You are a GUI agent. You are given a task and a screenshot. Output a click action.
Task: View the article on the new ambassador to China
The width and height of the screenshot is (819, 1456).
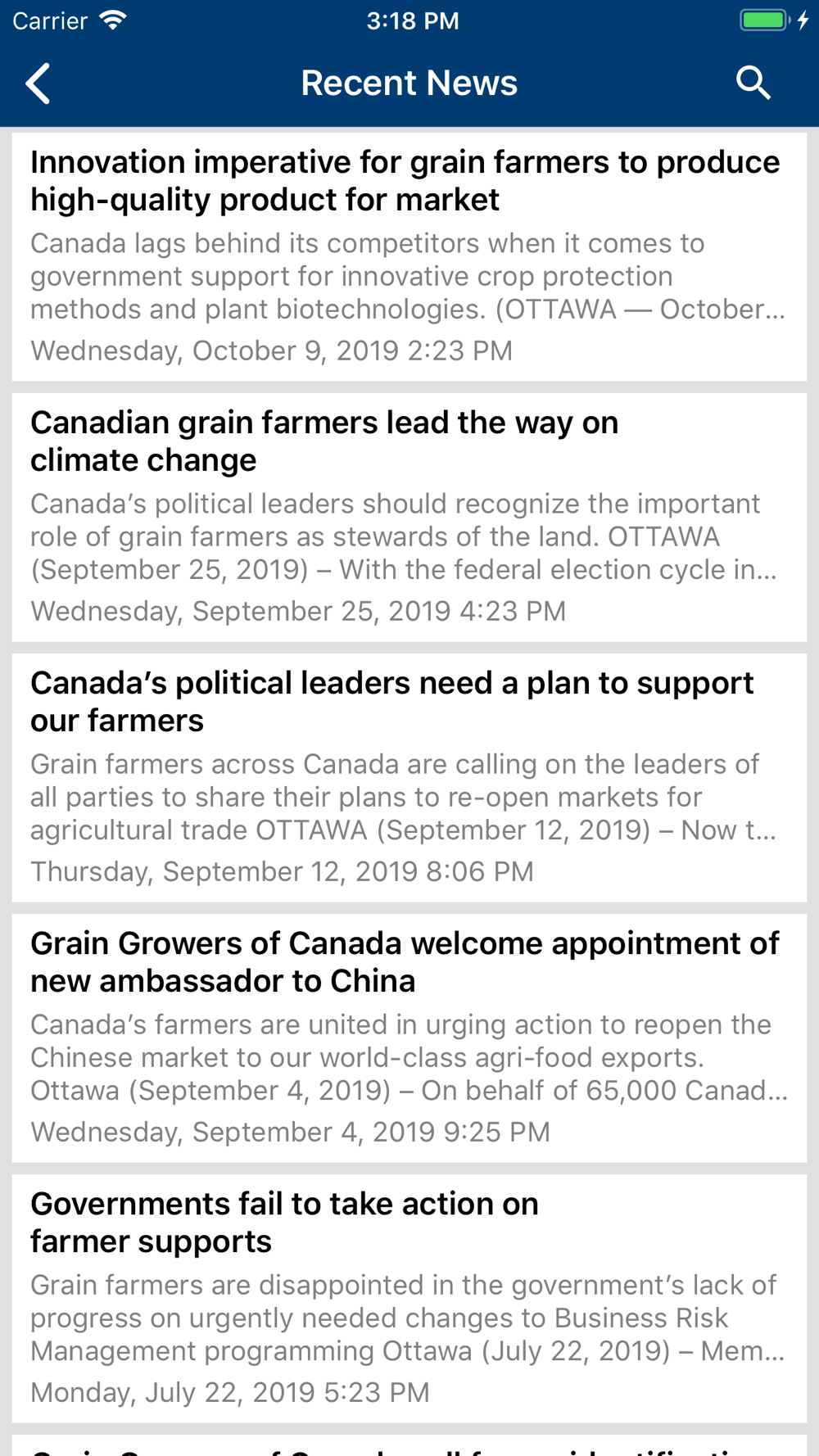[x=409, y=1038]
